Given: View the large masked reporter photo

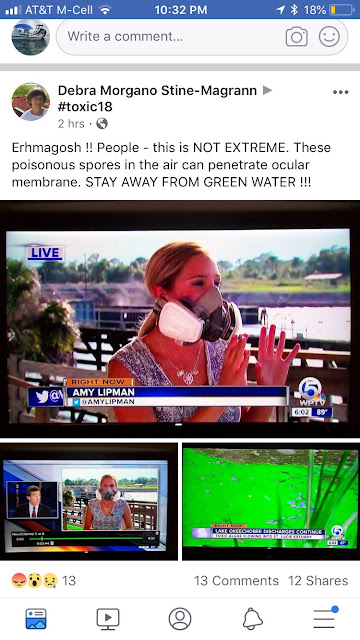Looking at the screenshot, I should [180, 319].
